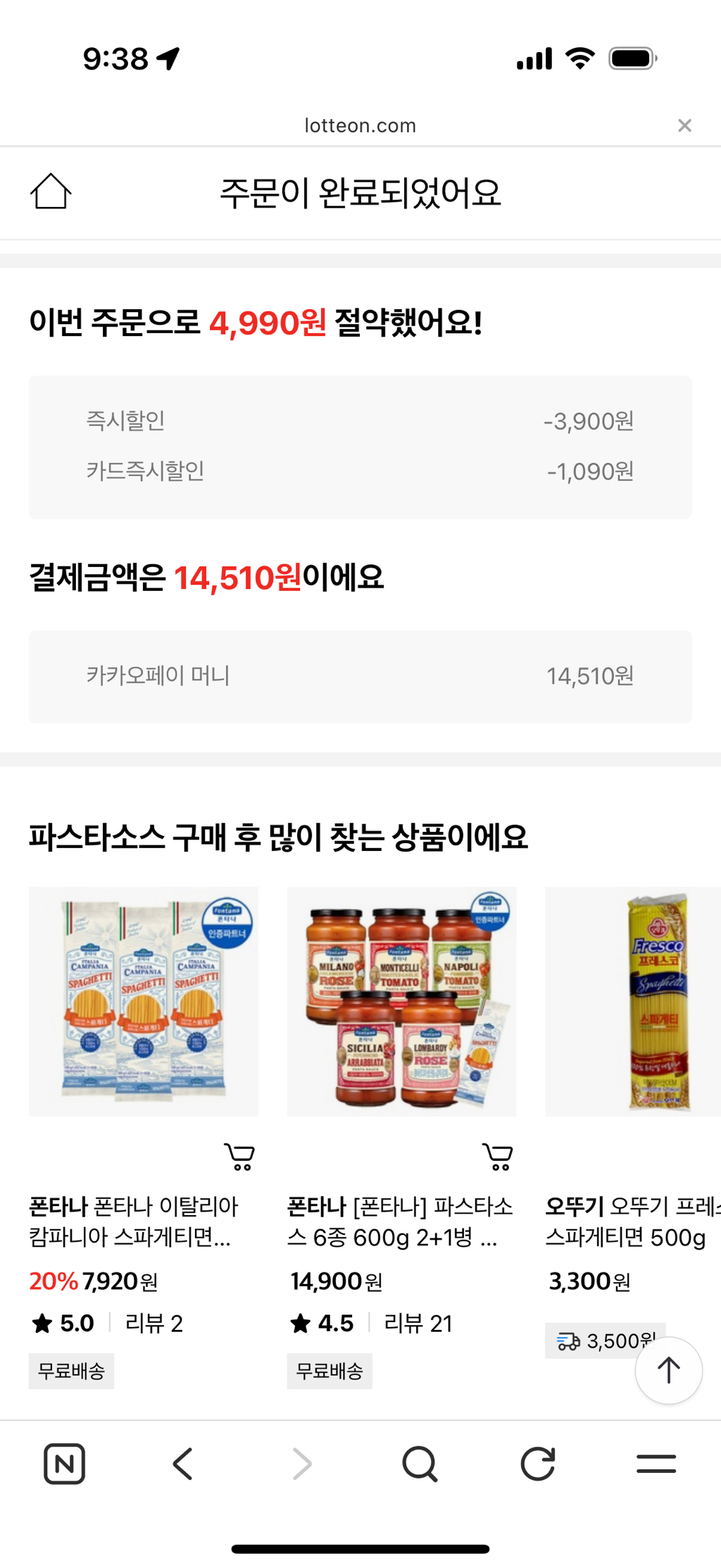Jump back to the top of the page
721x1568 pixels.
click(668, 1370)
